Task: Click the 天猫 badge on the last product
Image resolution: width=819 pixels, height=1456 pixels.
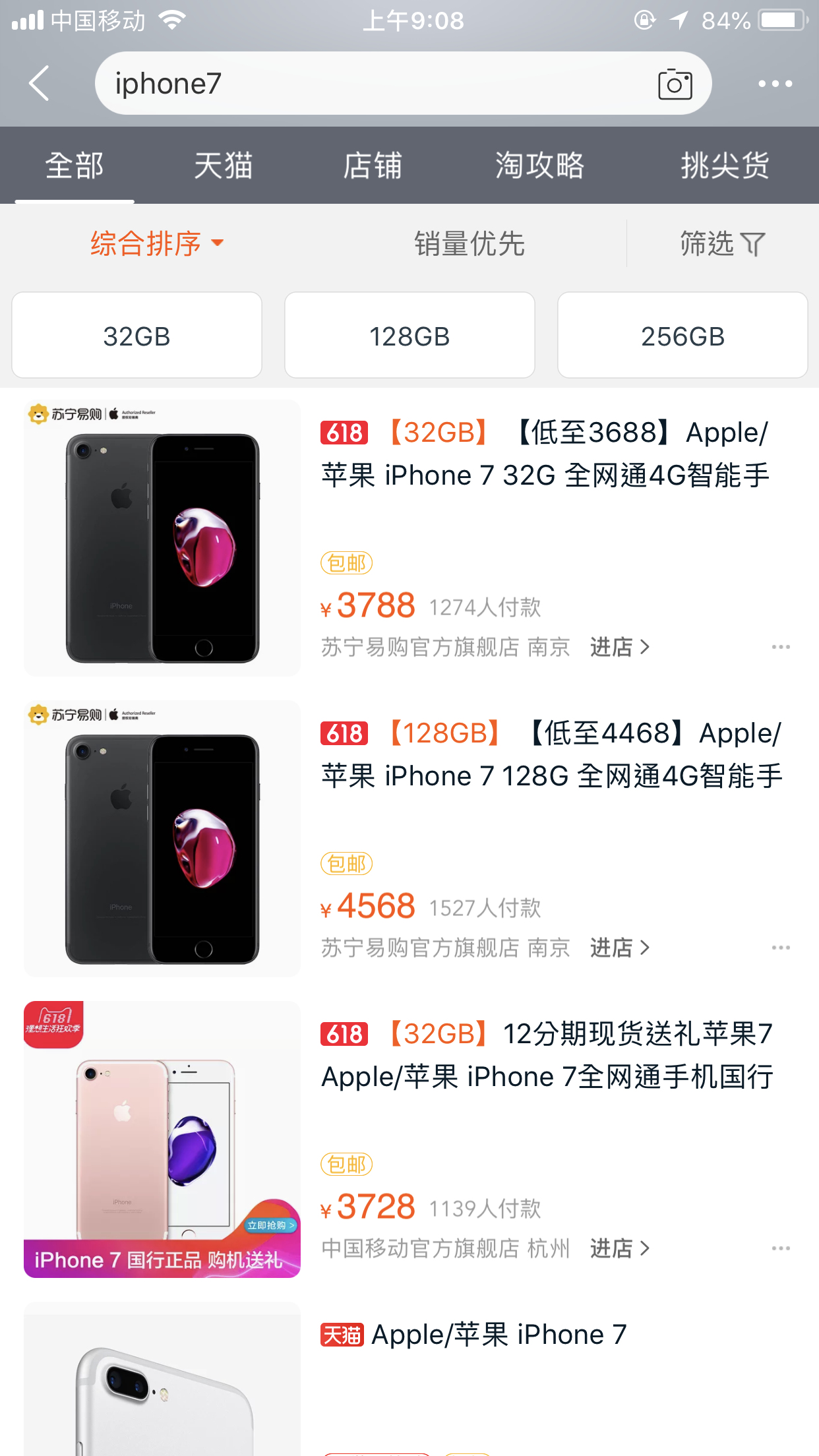Action: [x=344, y=1333]
